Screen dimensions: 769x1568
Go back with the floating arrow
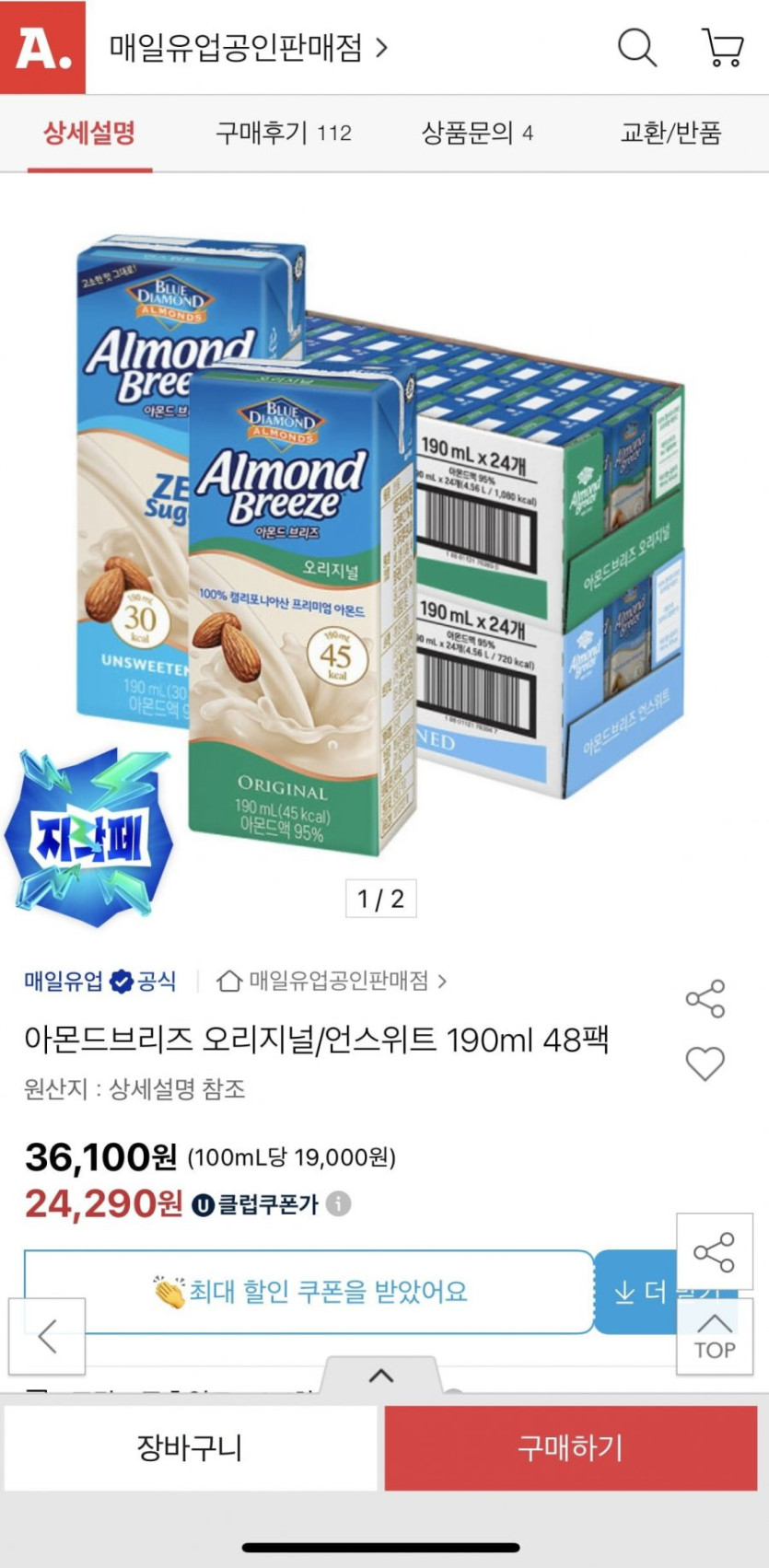click(47, 1336)
